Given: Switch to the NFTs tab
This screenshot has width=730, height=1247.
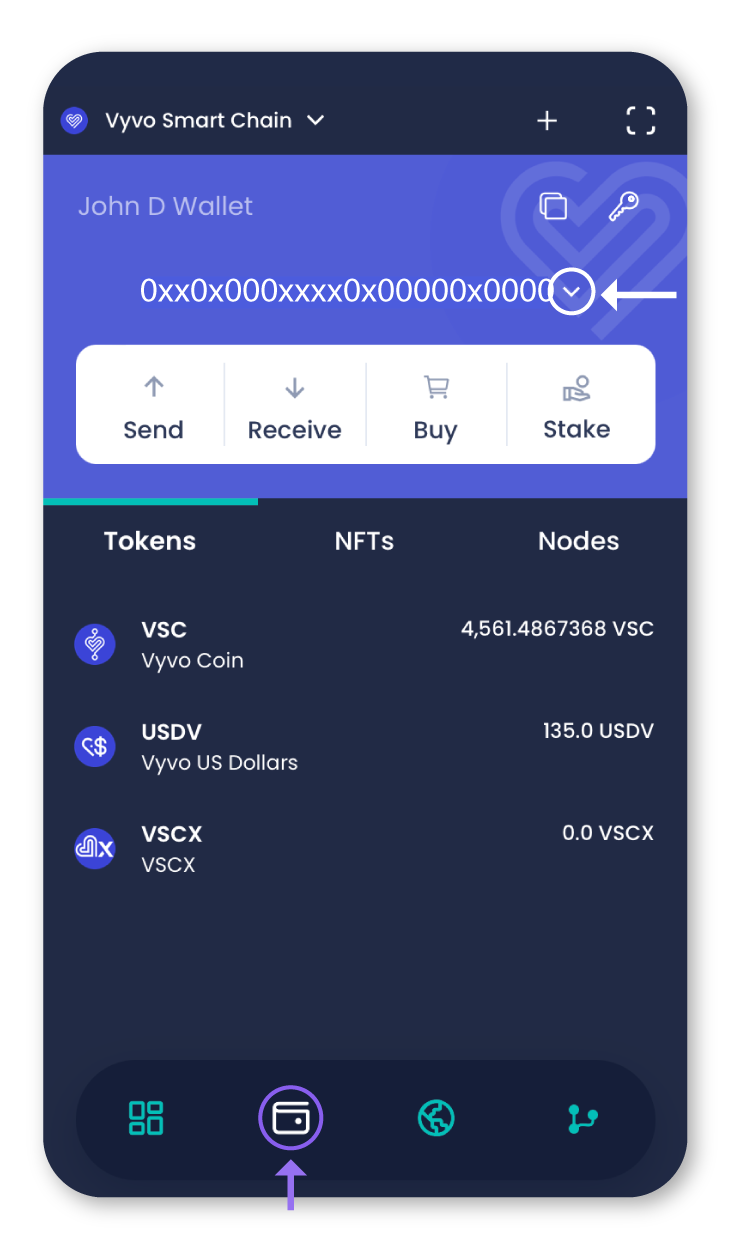Looking at the screenshot, I should [x=364, y=541].
